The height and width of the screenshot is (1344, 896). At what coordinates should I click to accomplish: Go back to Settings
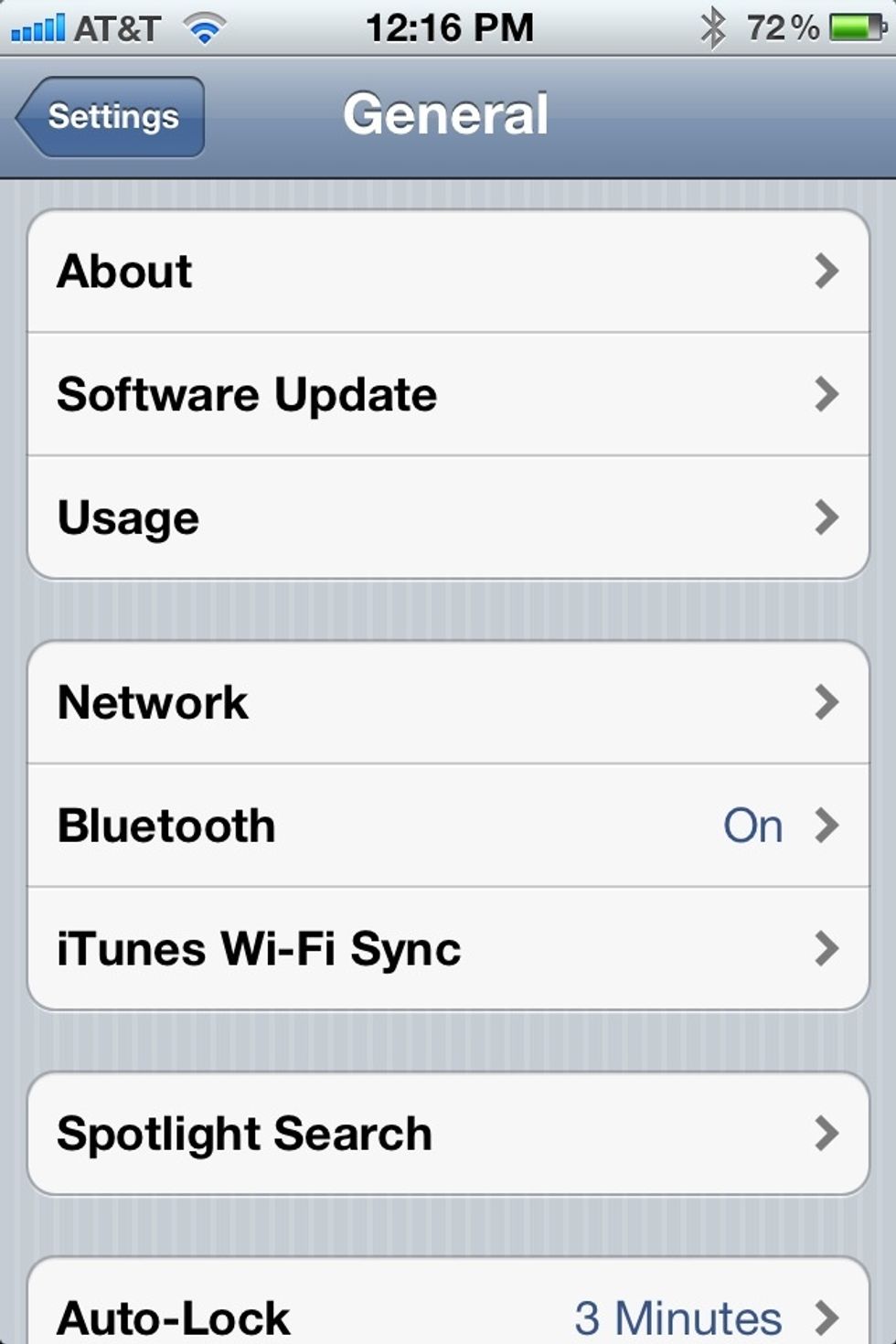(112, 117)
